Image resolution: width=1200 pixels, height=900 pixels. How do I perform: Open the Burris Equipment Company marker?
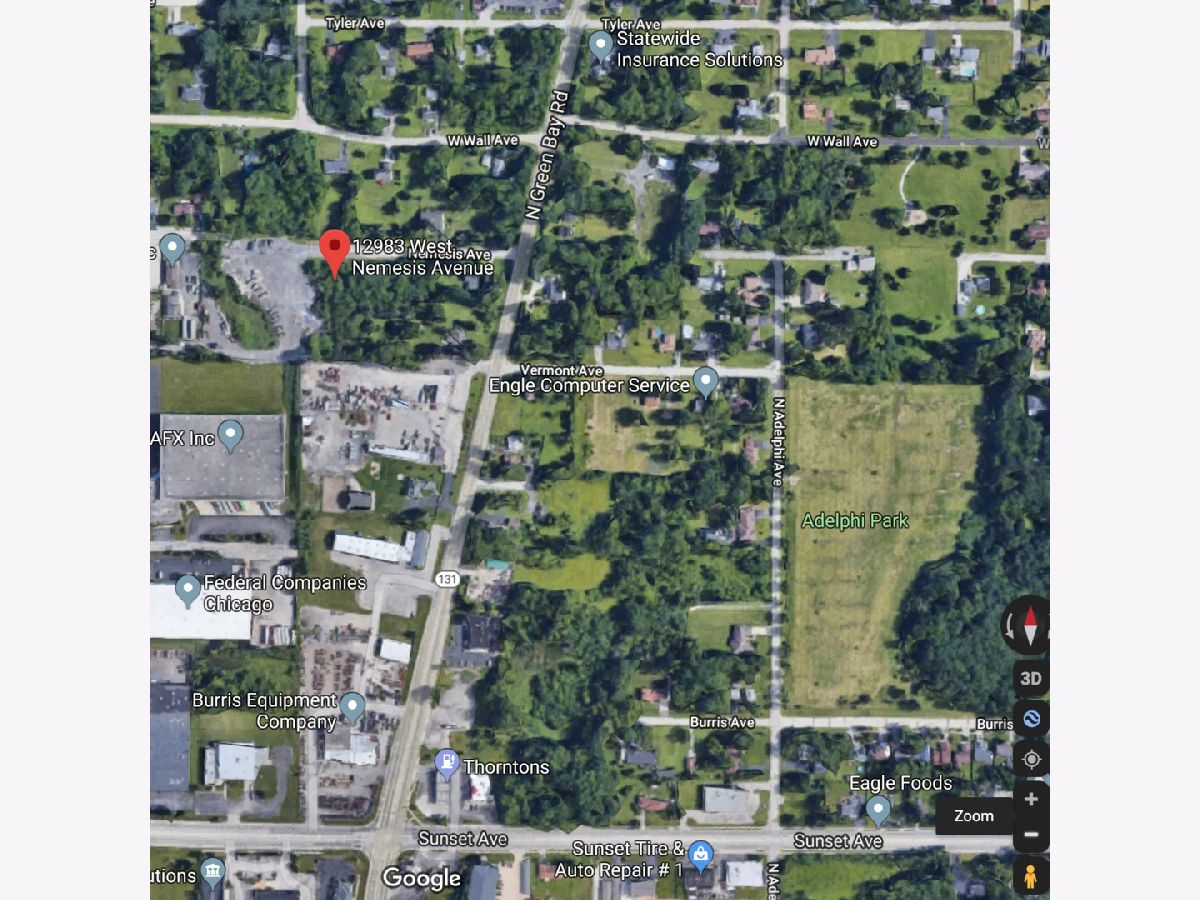[352, 707]
